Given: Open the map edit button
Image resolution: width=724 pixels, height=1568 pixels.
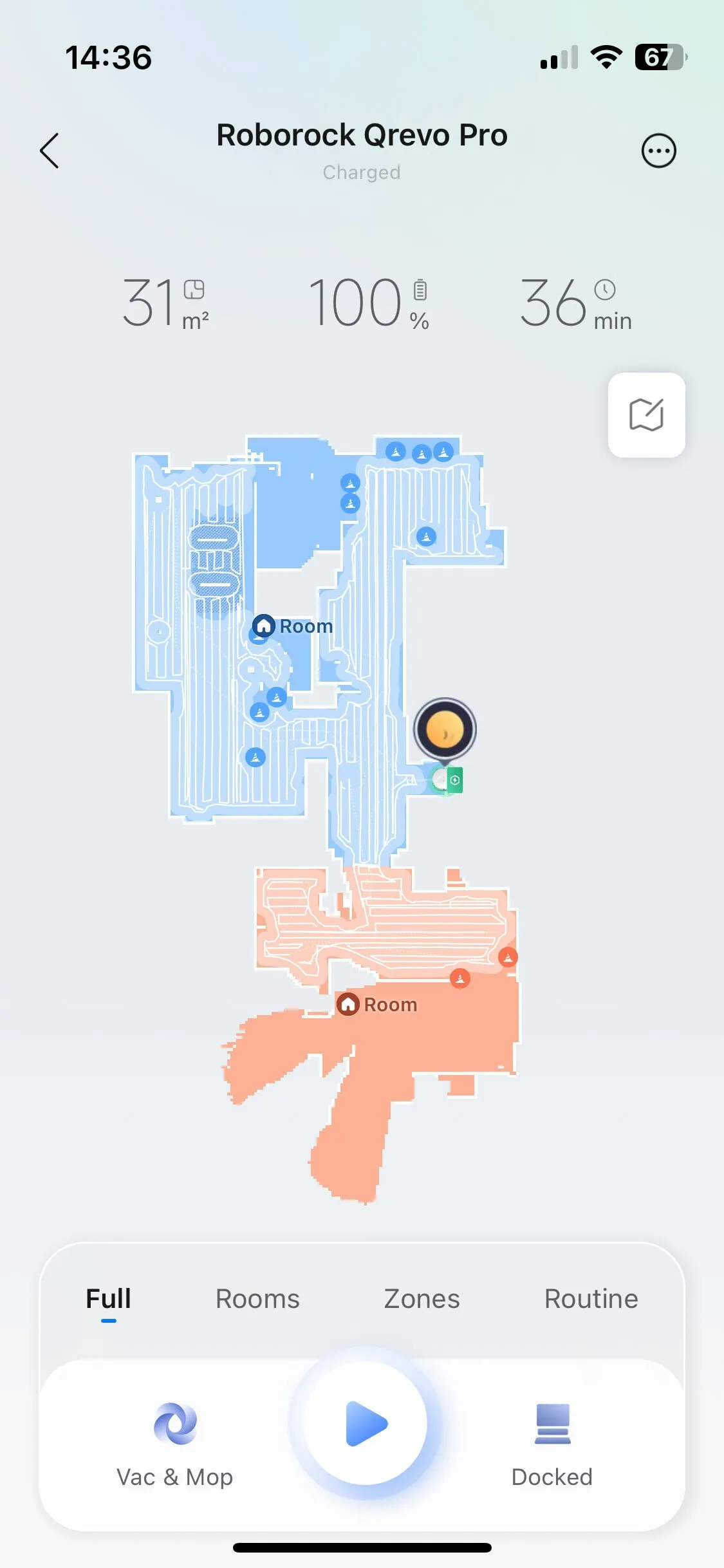Looking at the screenshot, I should (646, 415).
